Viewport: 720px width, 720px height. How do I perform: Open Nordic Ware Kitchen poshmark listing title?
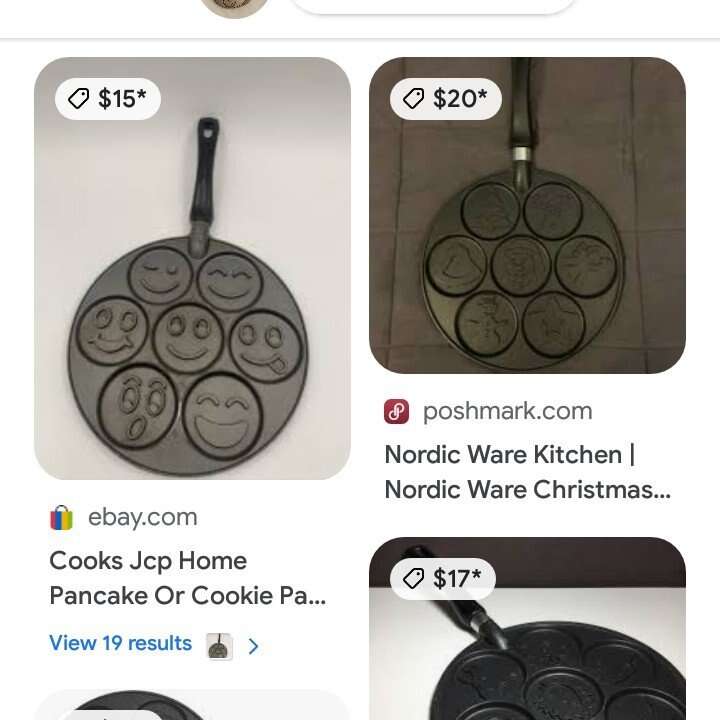point(527,471)
